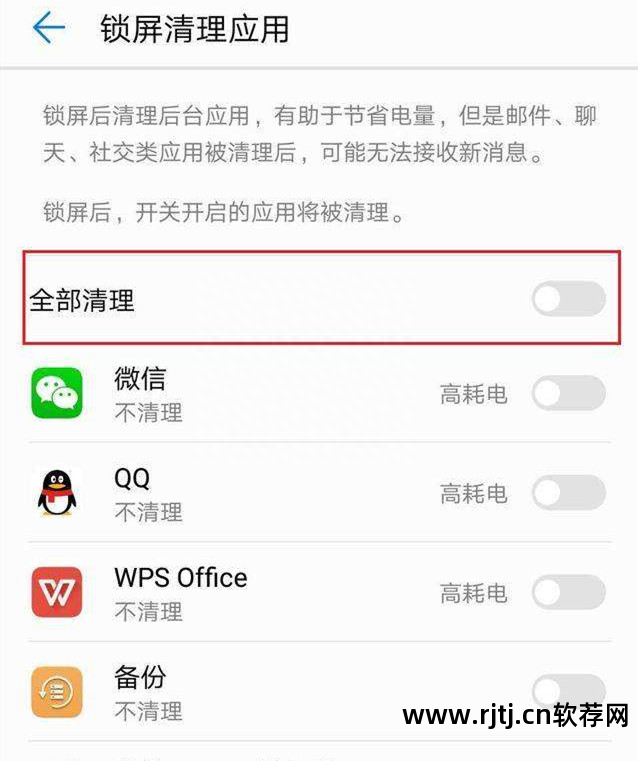
Task: Switch on cleanup for 备份
Action: 568,689
